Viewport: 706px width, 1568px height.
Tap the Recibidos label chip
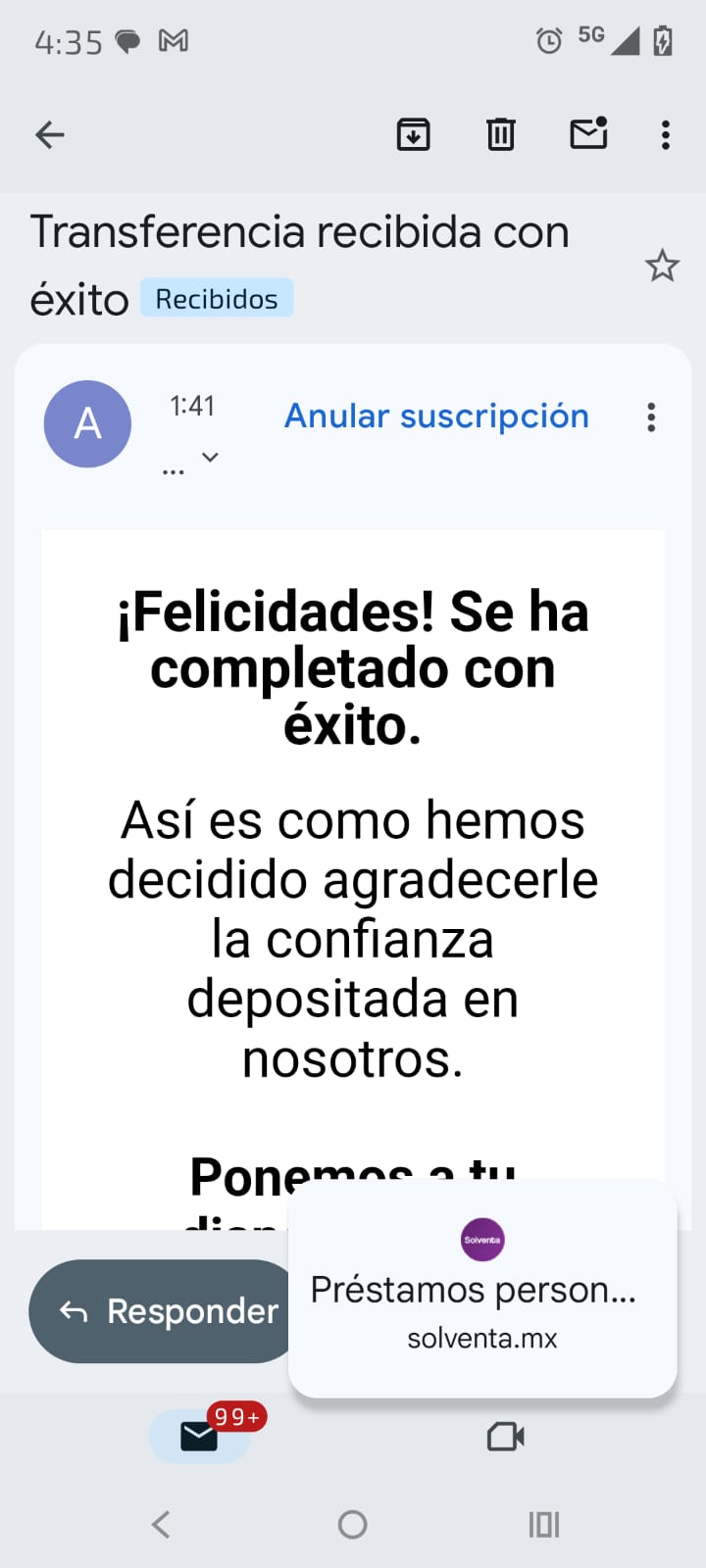click(x=217, y=299)
